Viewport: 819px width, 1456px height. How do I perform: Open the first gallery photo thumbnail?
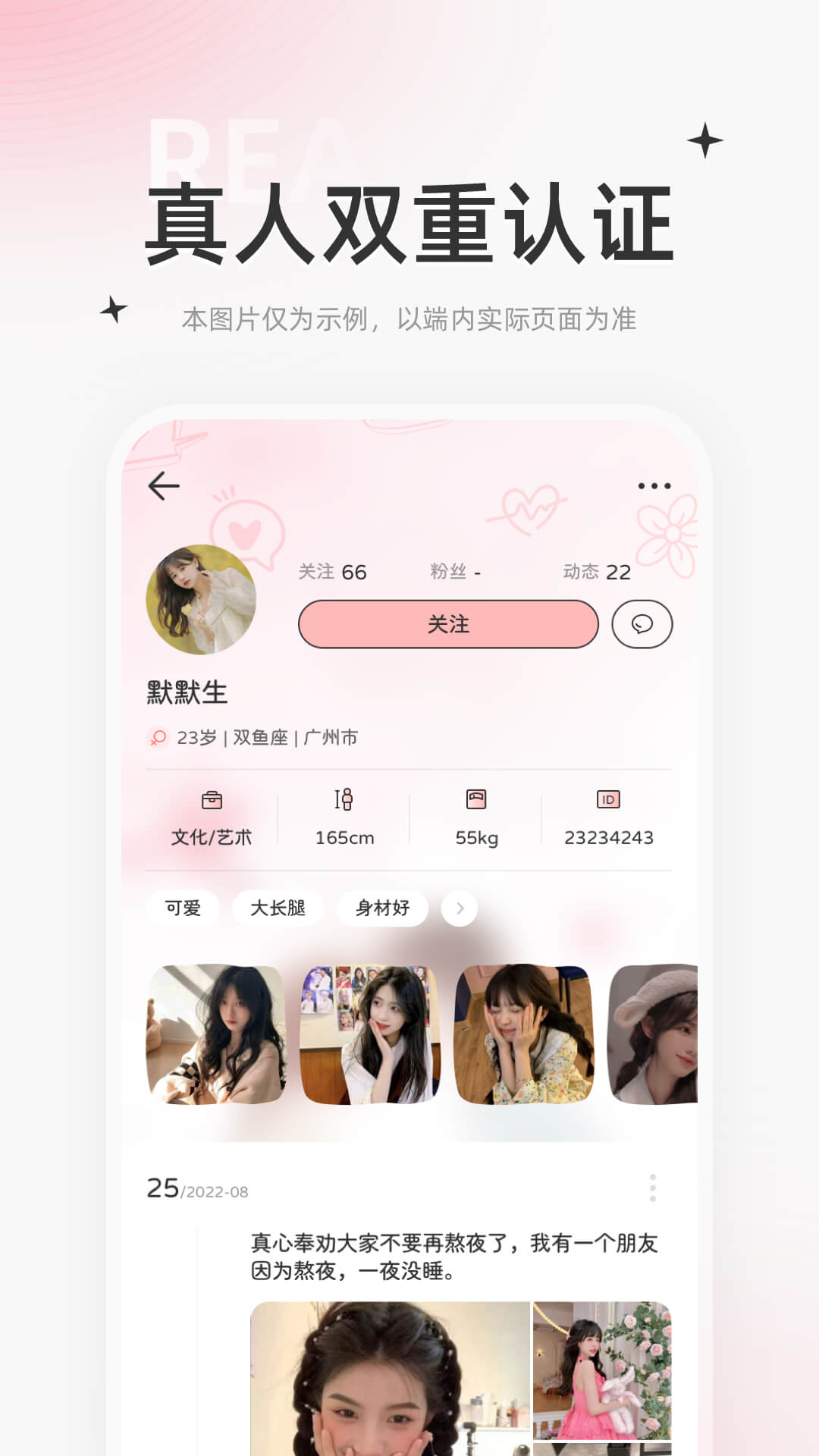click(x=215, y=1035)
